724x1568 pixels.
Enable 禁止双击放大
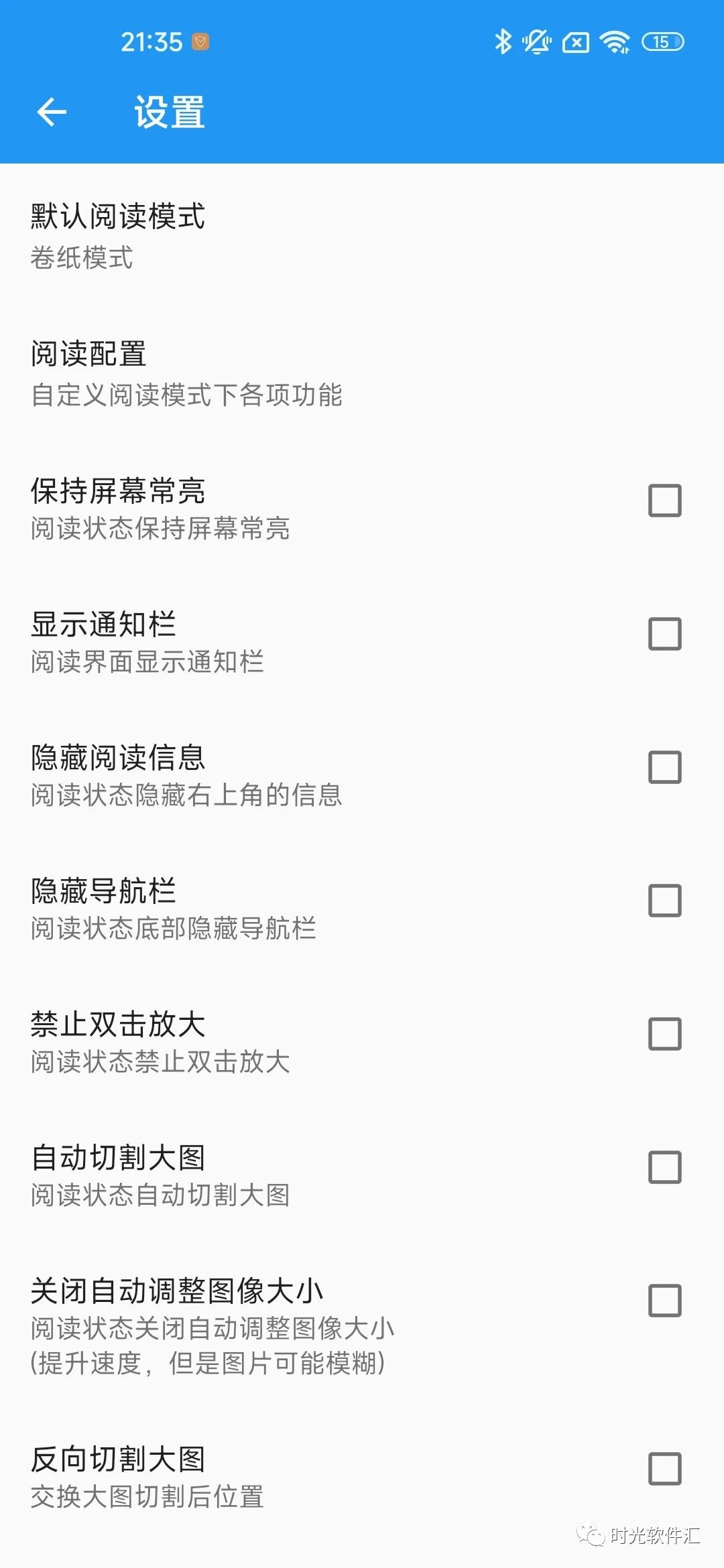664,1034
